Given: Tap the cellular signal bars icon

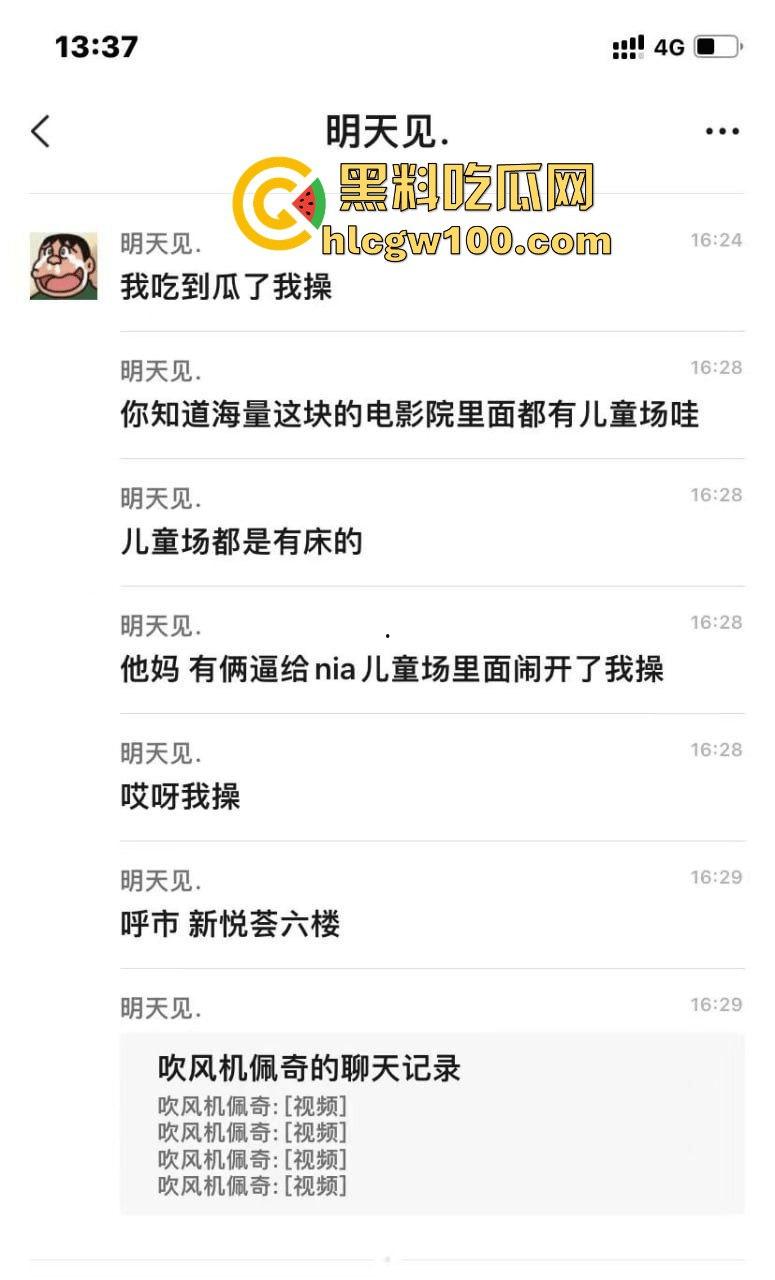Looking at the screenshot, I should pos(627,46).
